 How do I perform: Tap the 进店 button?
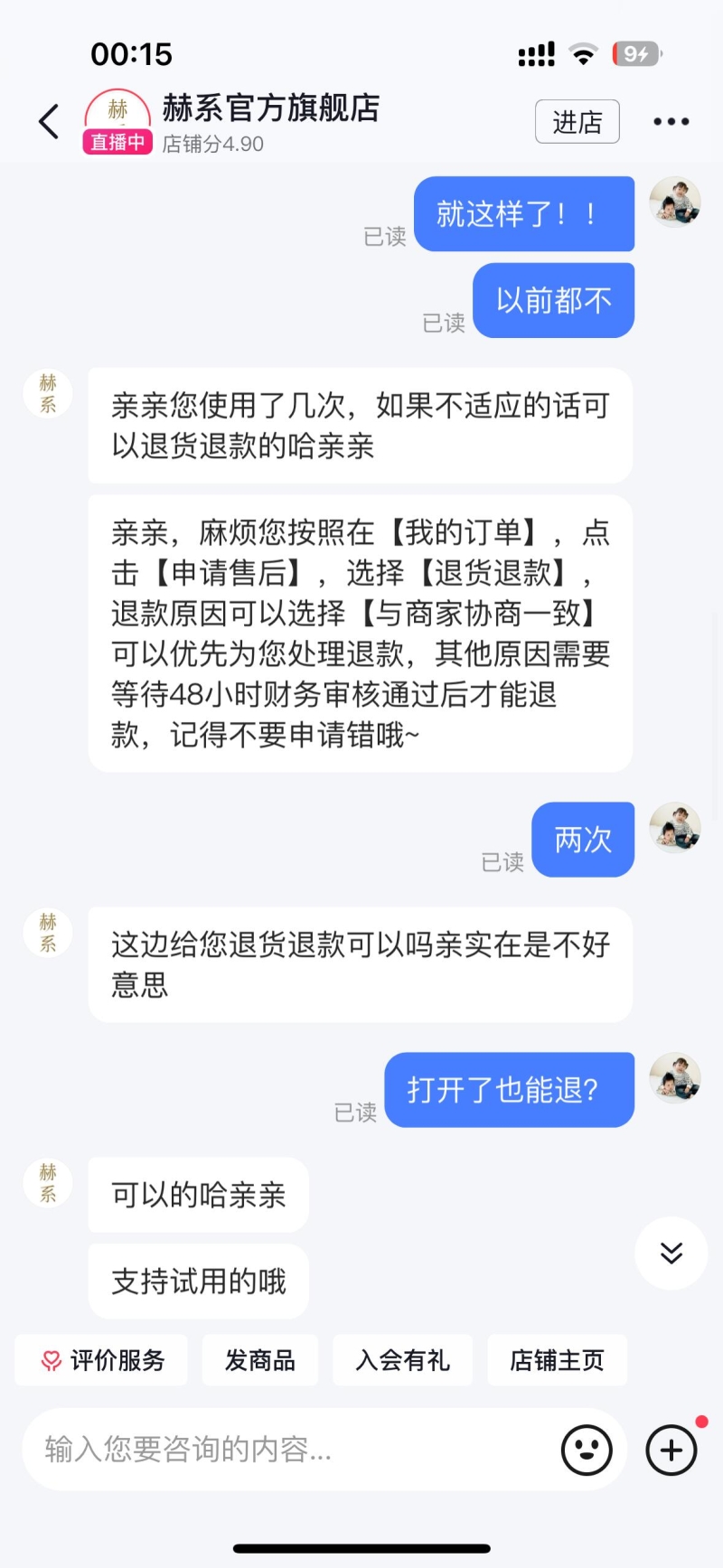pyautogui.click(x=577, y=122)
